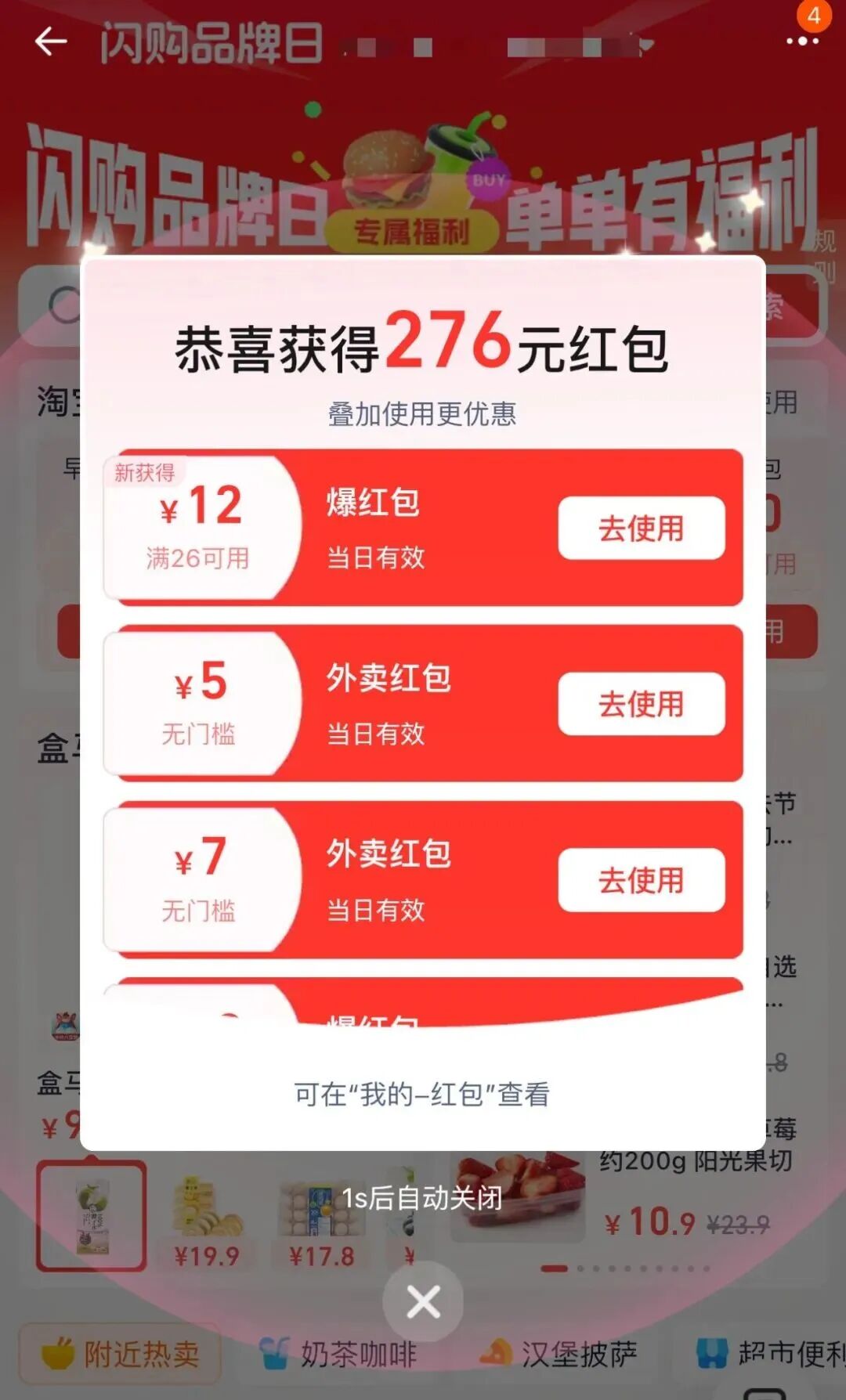846x1400 pixels.
Task: Open the three-dot overflow menu
Action: tap(802, 41)
